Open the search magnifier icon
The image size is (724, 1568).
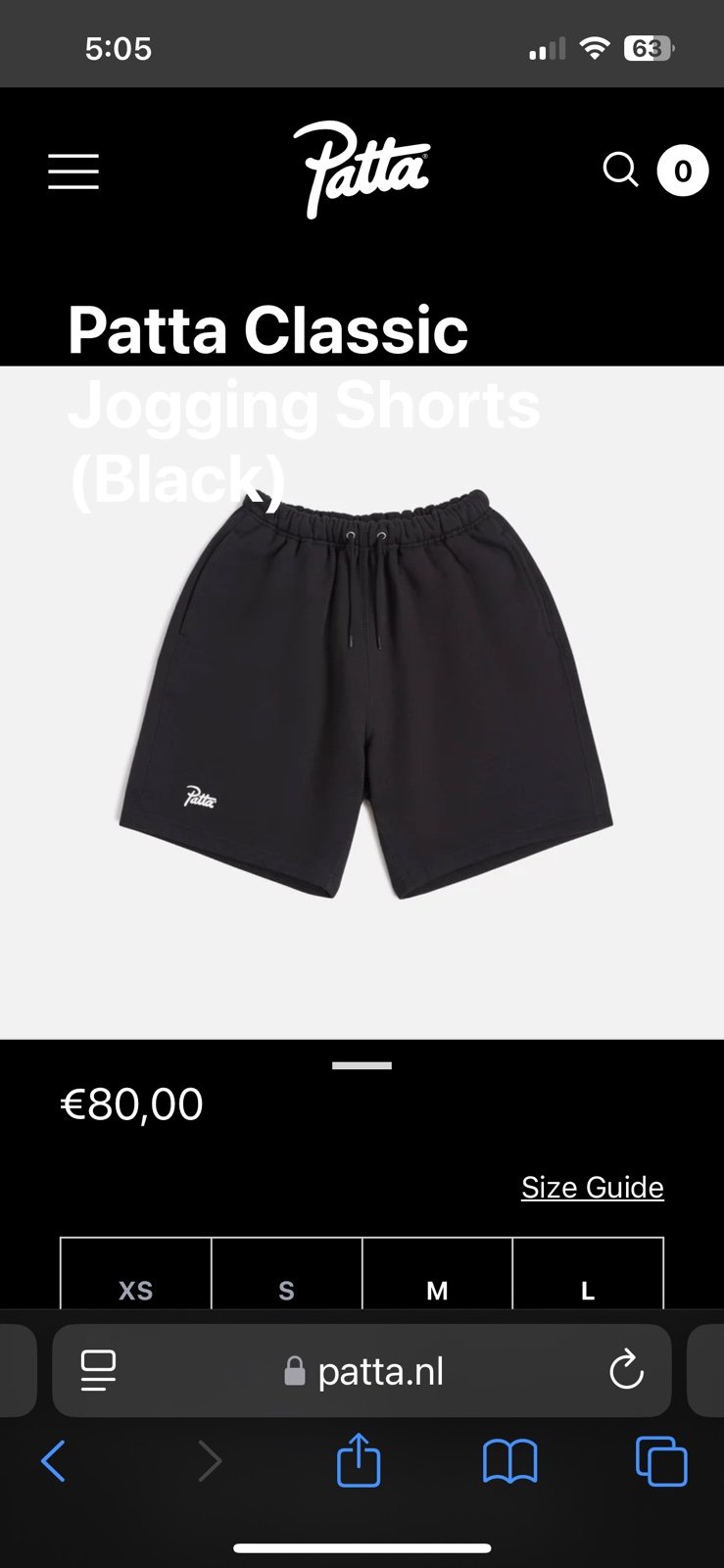pos(620,170)
